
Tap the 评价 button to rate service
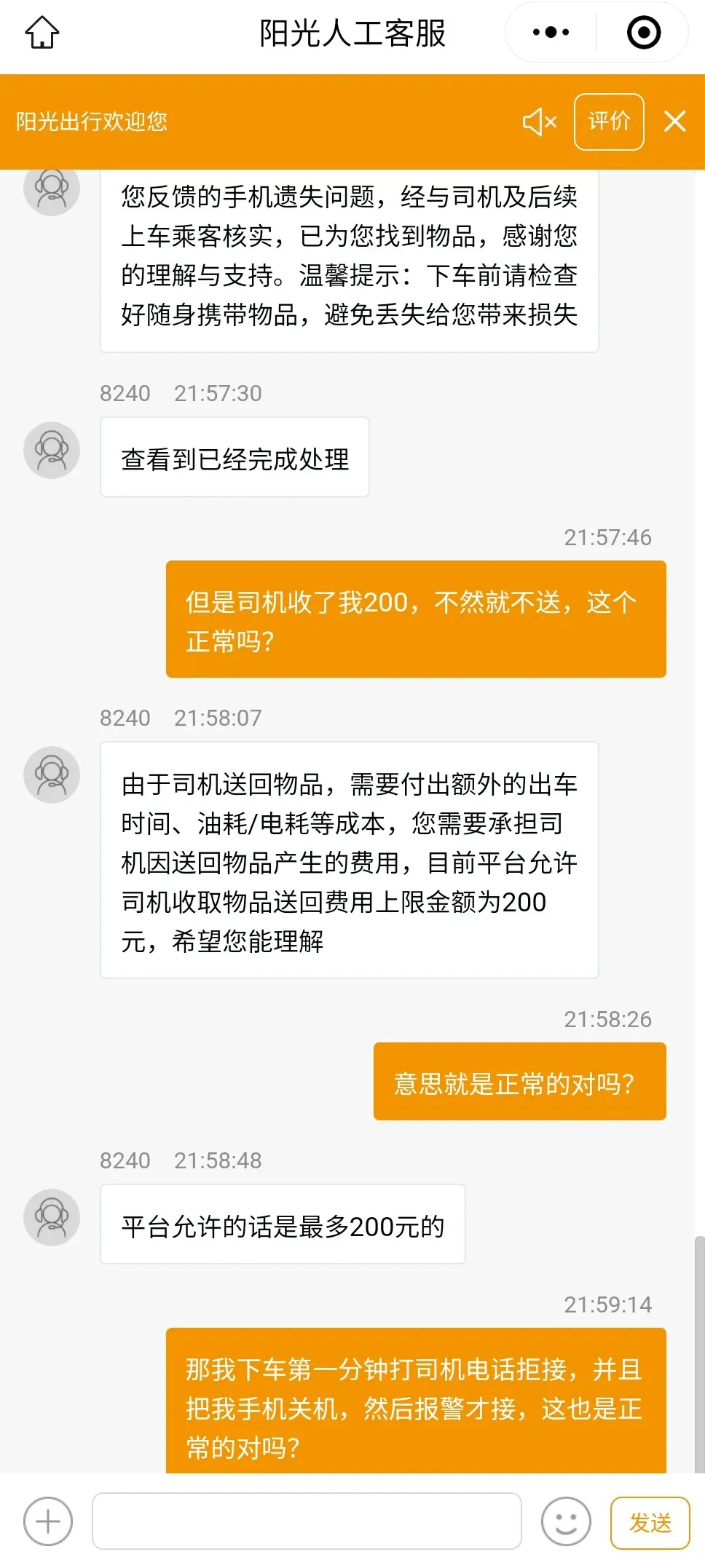click(609, 122)
